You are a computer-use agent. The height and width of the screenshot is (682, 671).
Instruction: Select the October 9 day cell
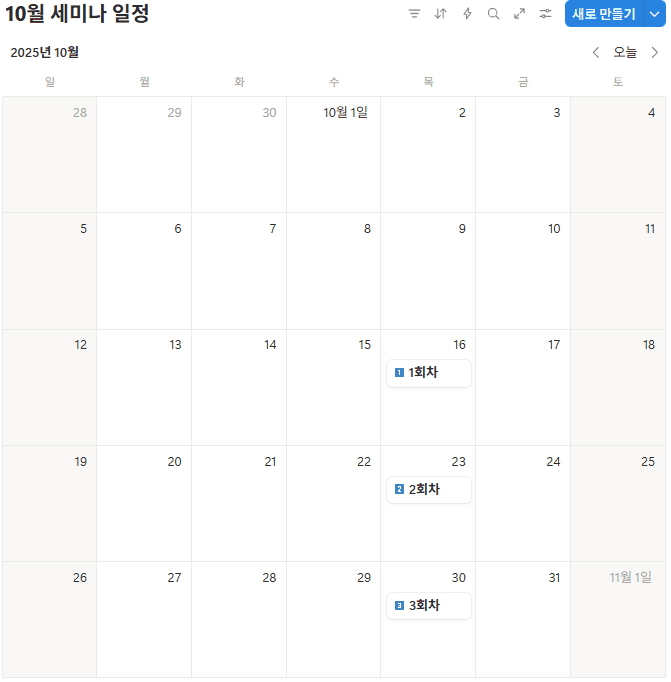click(x=428, y=275)
